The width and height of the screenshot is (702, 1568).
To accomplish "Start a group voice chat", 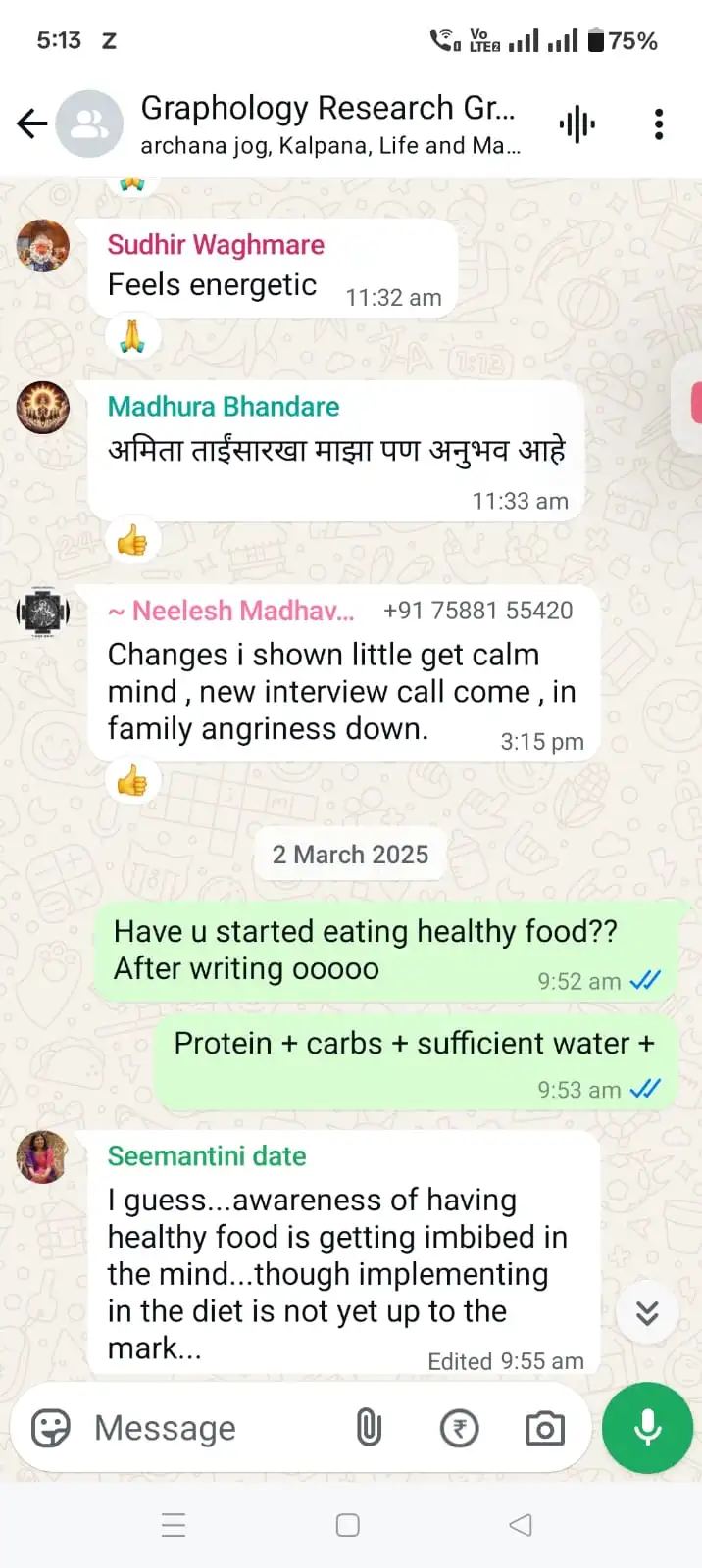I will pos(577,124).
